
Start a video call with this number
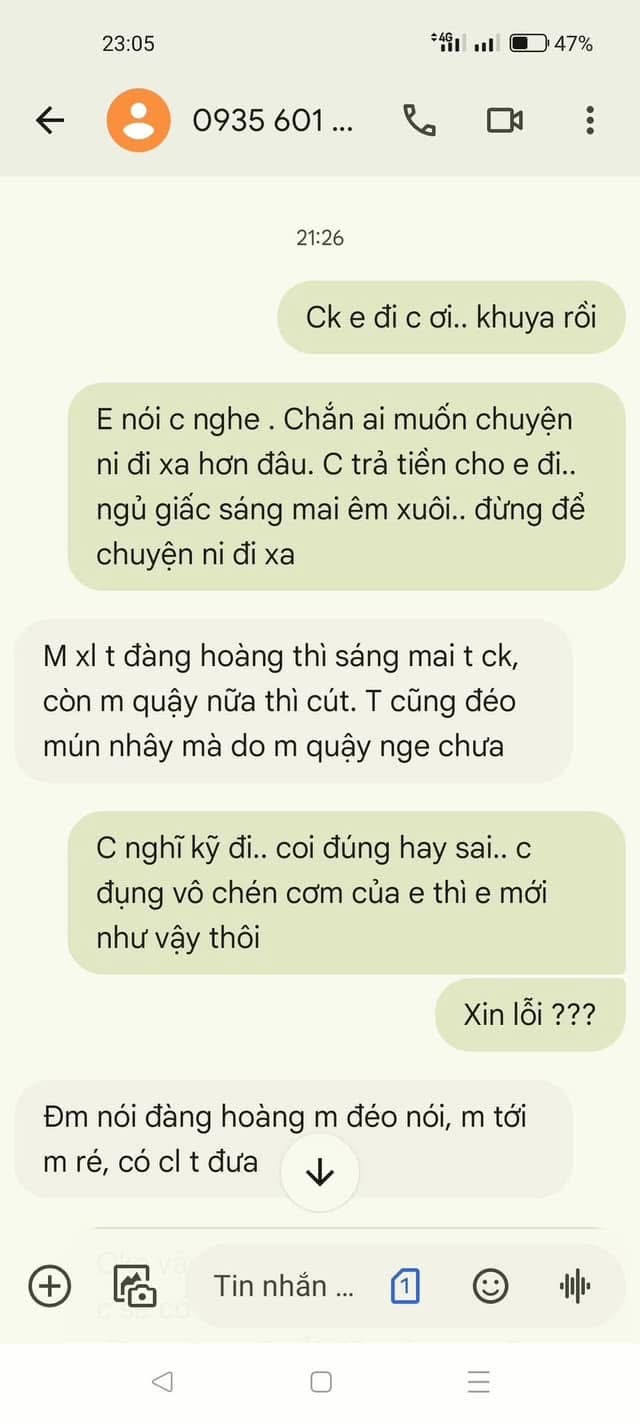(x=505, y=121)
